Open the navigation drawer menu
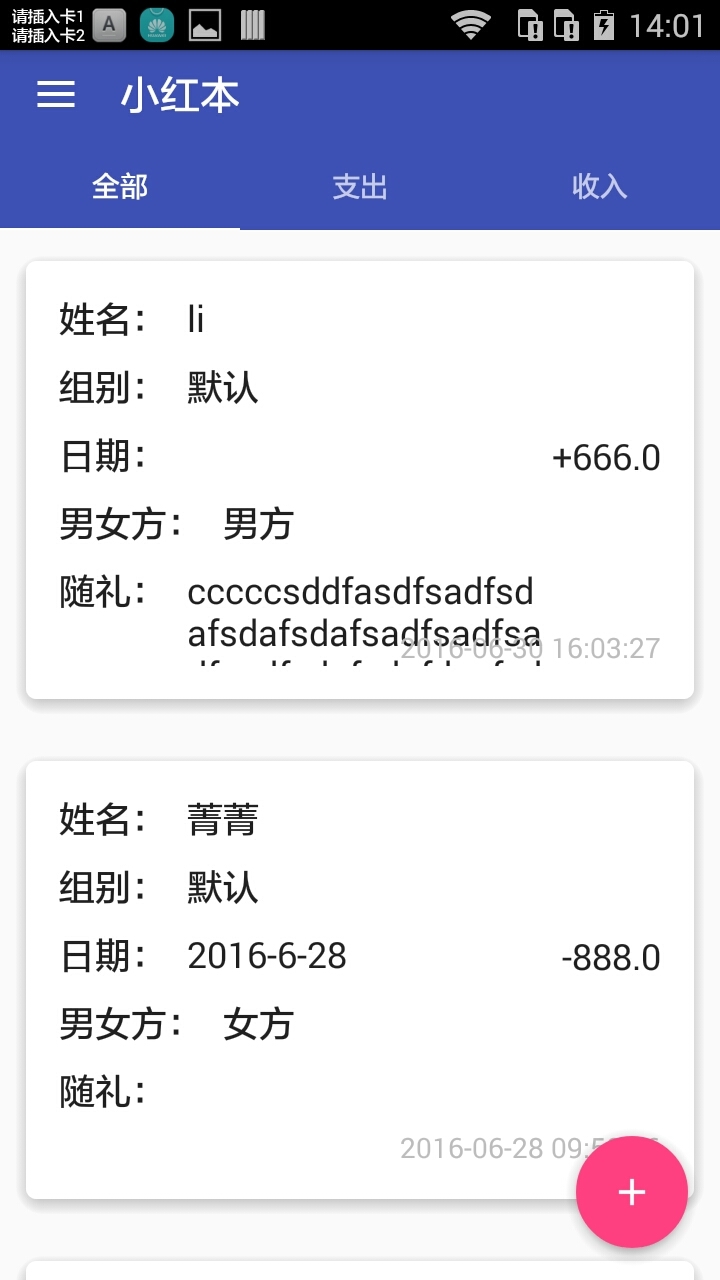 56,95
